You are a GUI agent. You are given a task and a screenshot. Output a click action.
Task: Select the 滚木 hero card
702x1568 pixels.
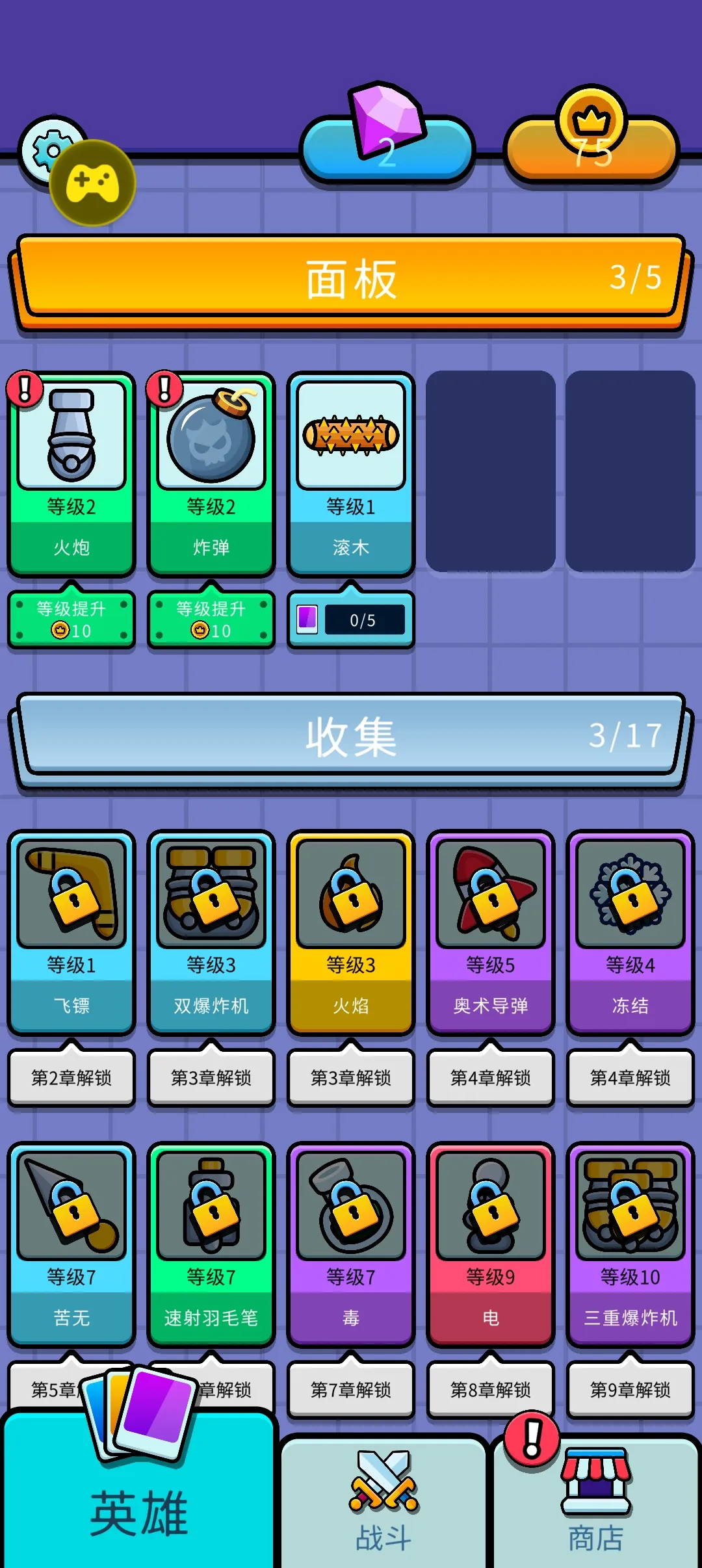(351, 473)
